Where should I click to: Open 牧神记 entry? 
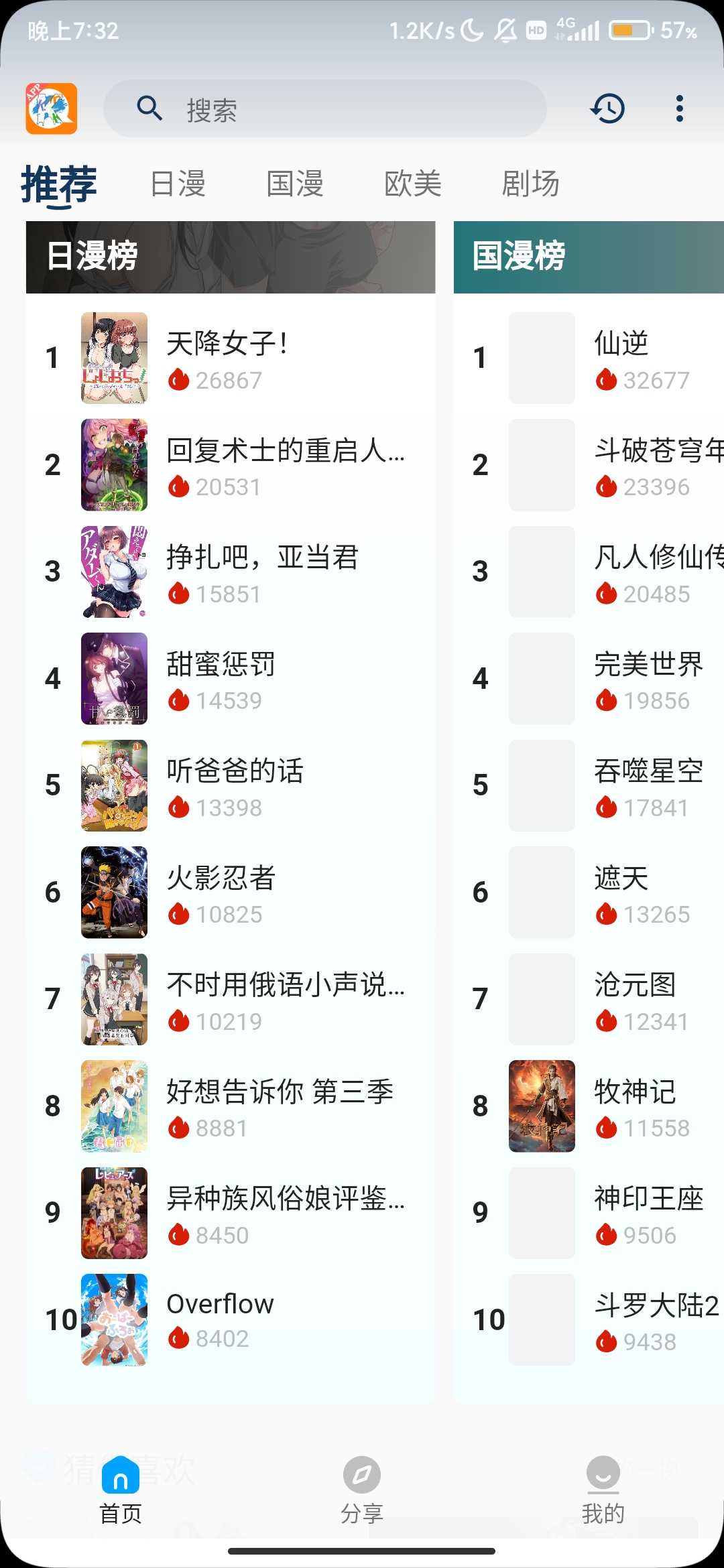tap(634, 1106)
